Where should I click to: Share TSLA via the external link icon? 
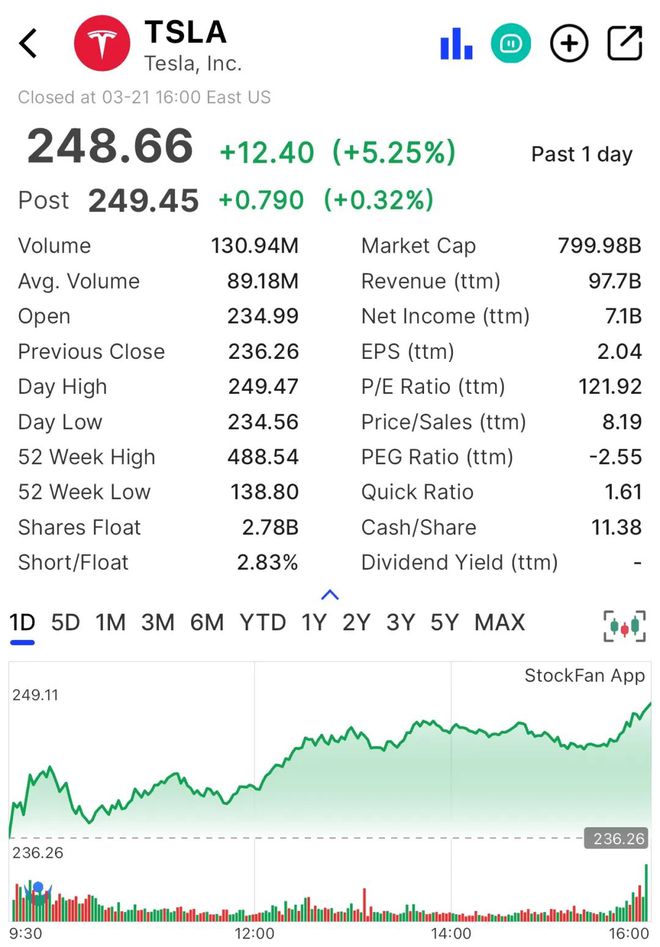[x=625, y=44]
